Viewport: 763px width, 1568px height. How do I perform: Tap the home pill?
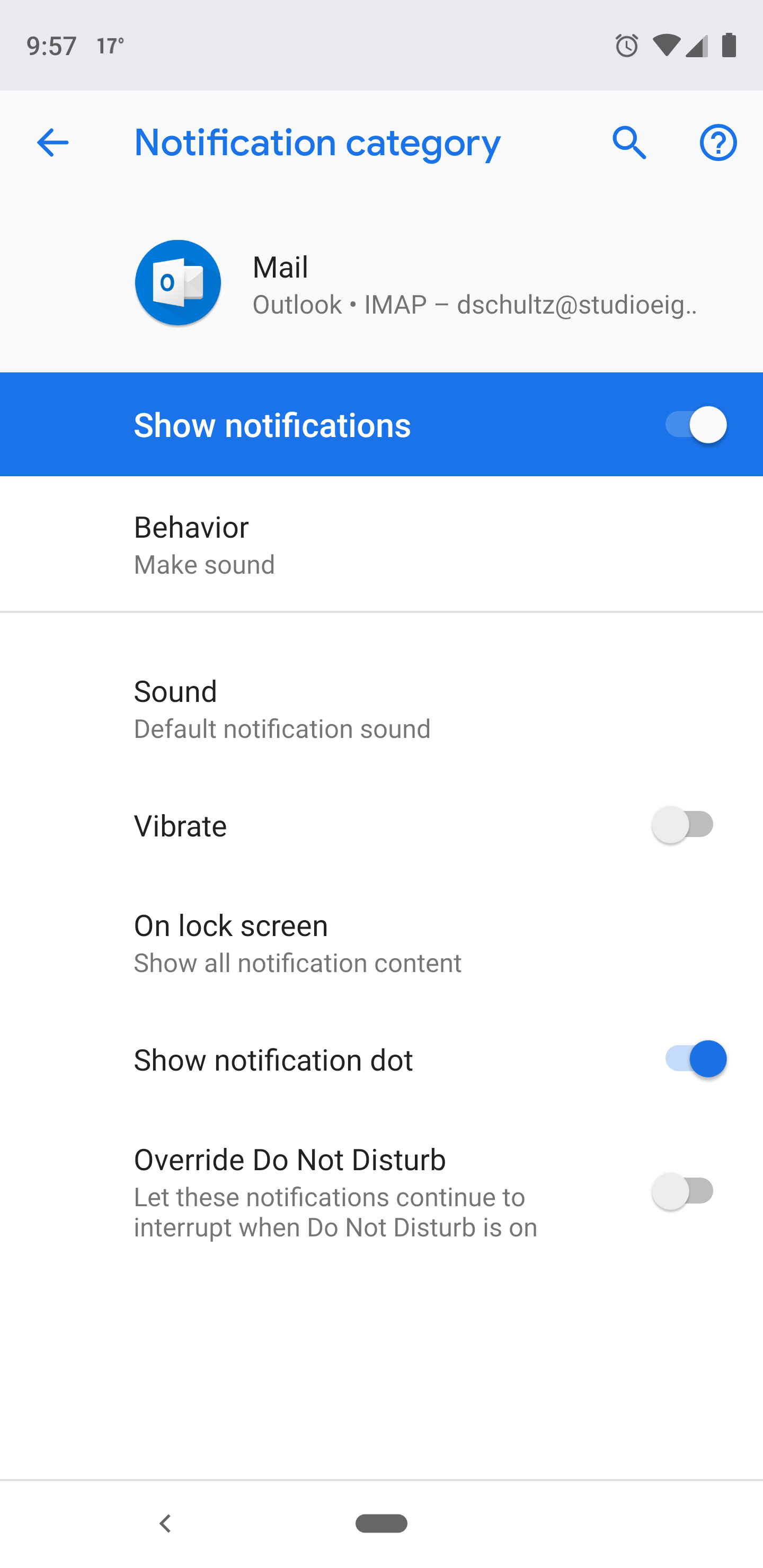pos(381,1524)
